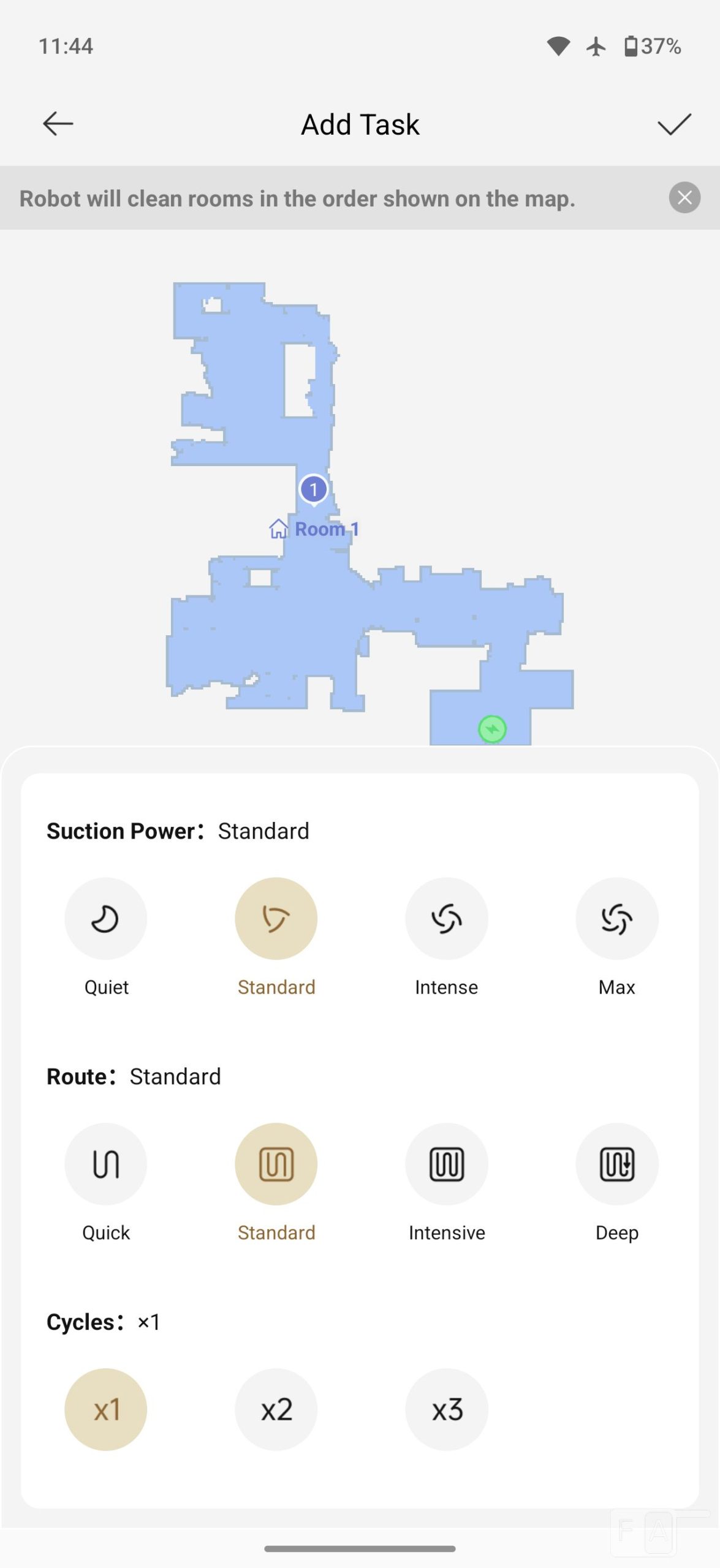Pick the Quick cleaning route
720x1568 pixels.
coord(106,1163)
